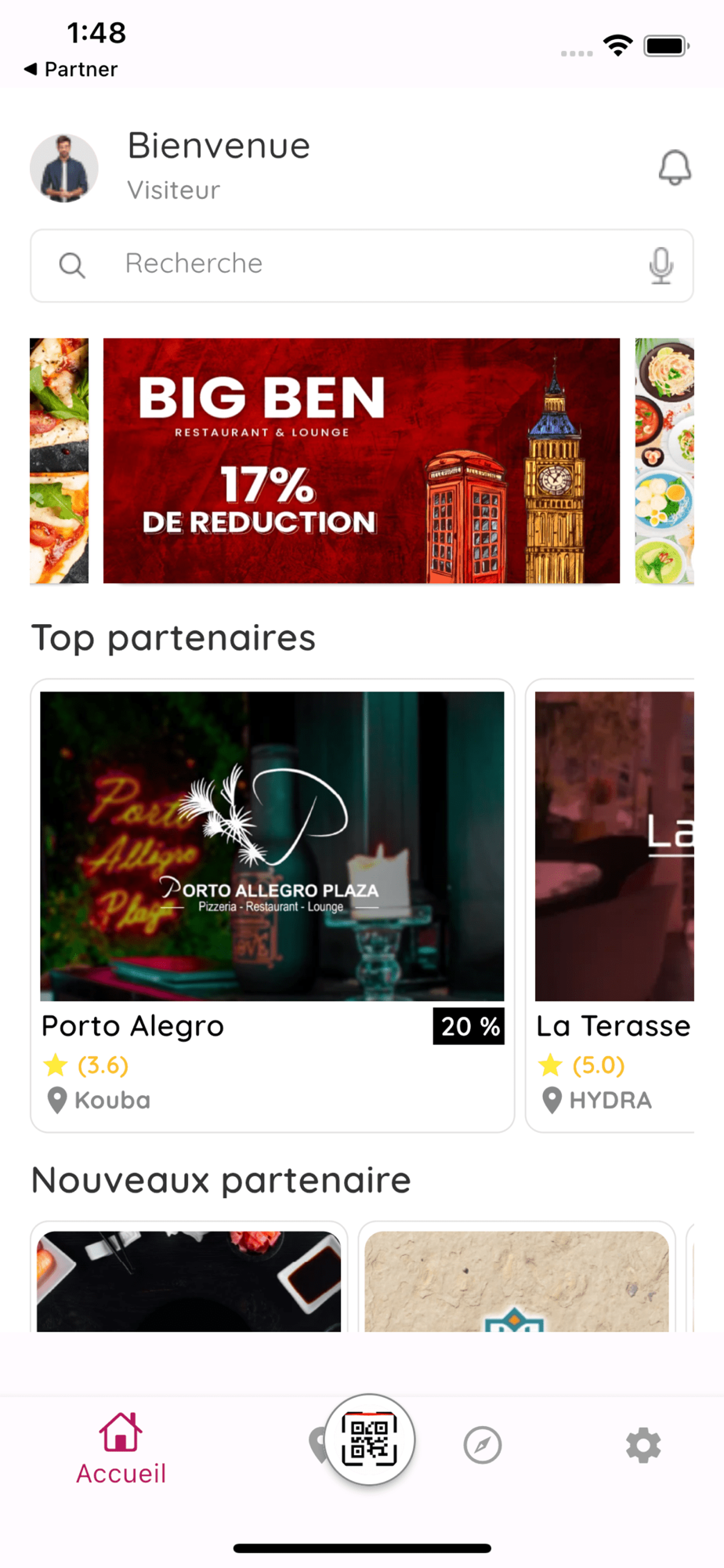This screenshot has width=724, height=1568.
Task: Open the sand-colored new partner card
Action: click(x=516, y=1279)
